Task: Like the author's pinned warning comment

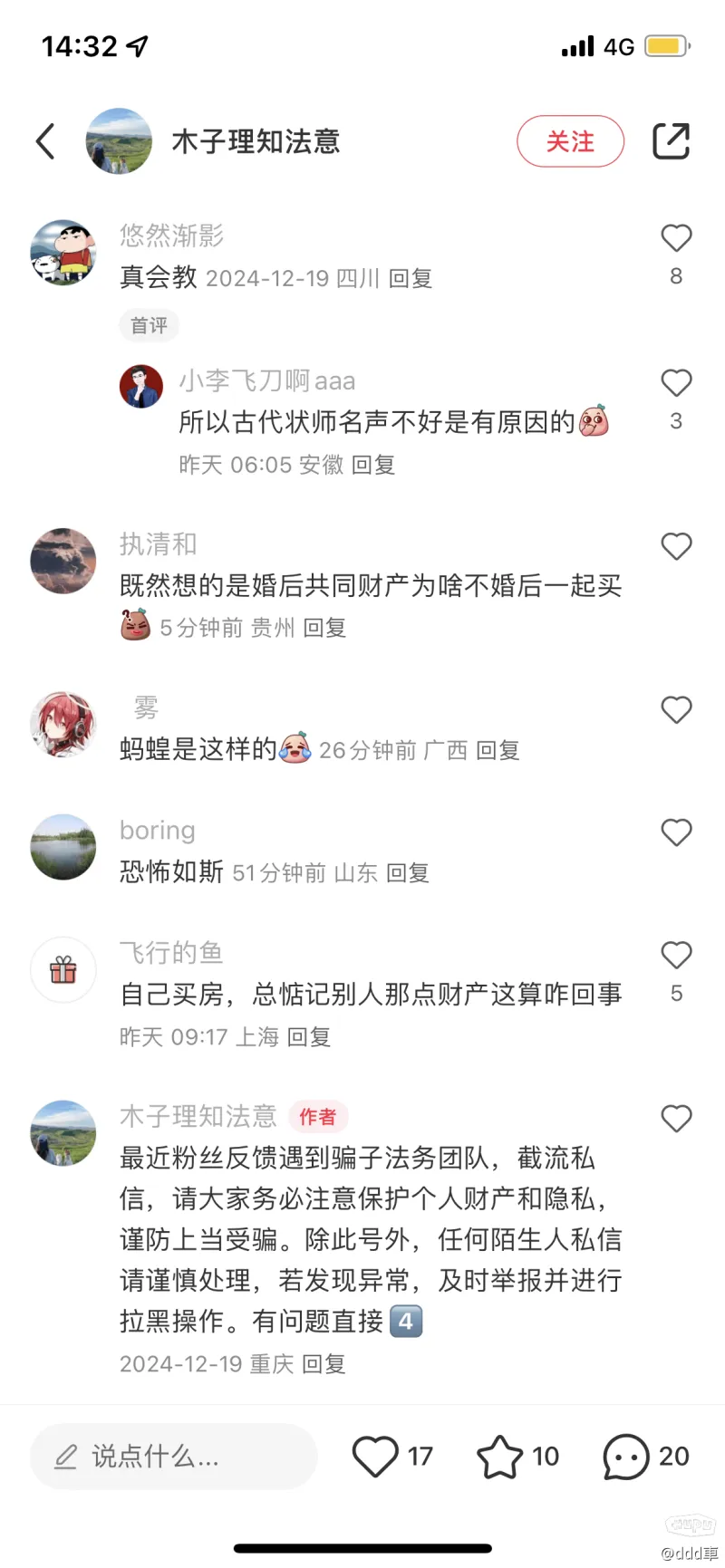Action: (676, 1119)
